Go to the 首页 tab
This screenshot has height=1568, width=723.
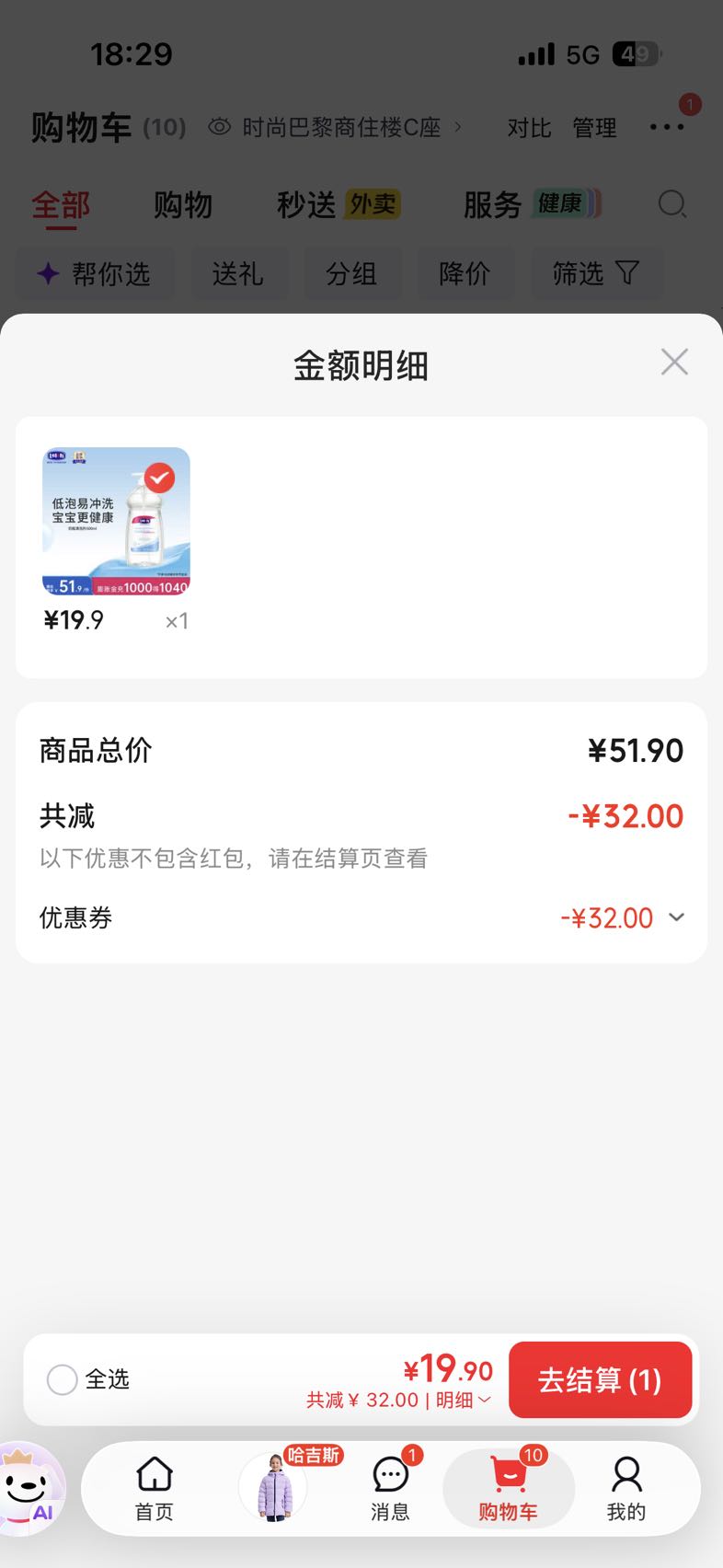tap(155, 1489)
